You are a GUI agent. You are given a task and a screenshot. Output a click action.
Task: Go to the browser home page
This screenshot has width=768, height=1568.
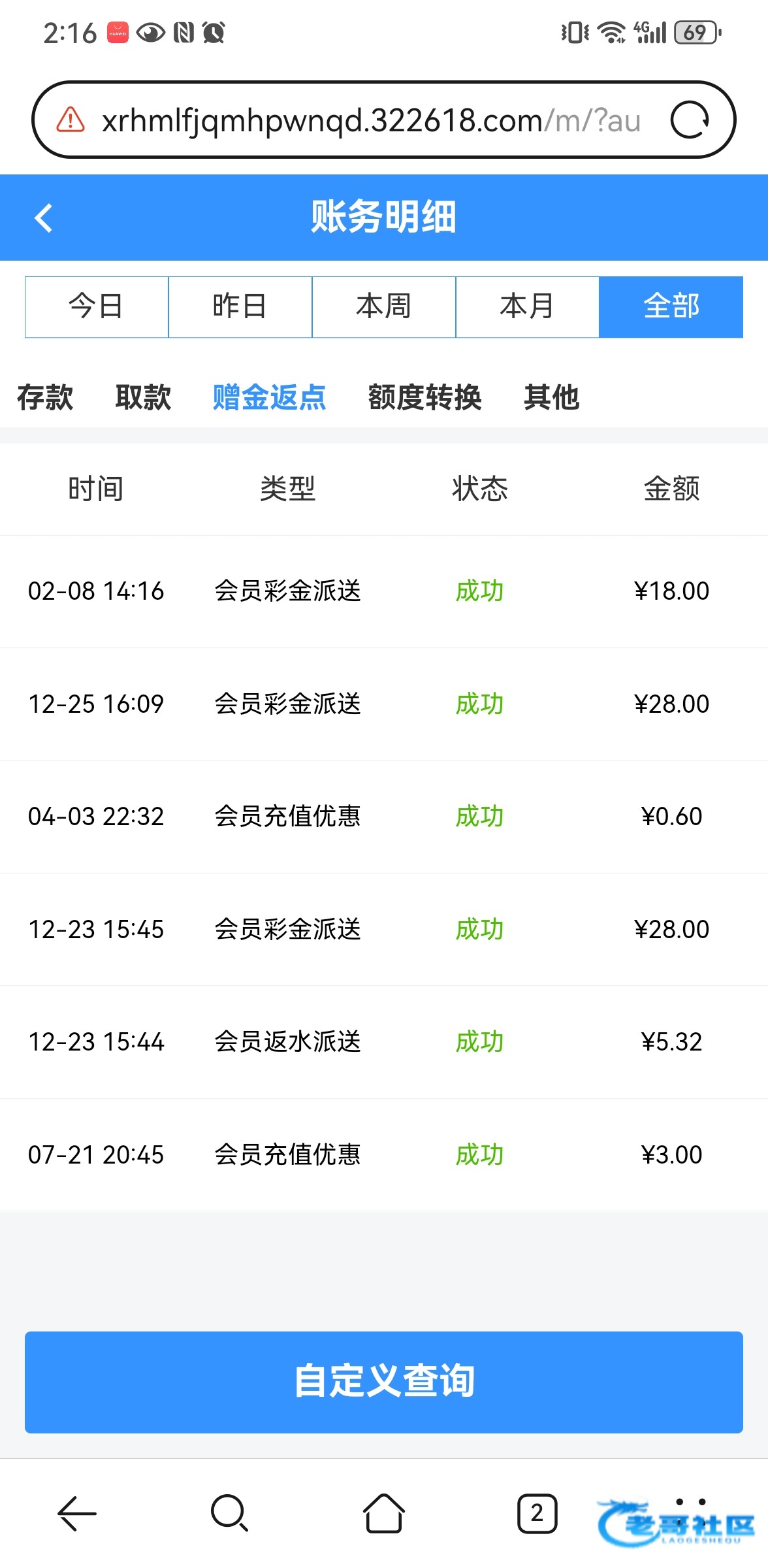point(383,1513)
